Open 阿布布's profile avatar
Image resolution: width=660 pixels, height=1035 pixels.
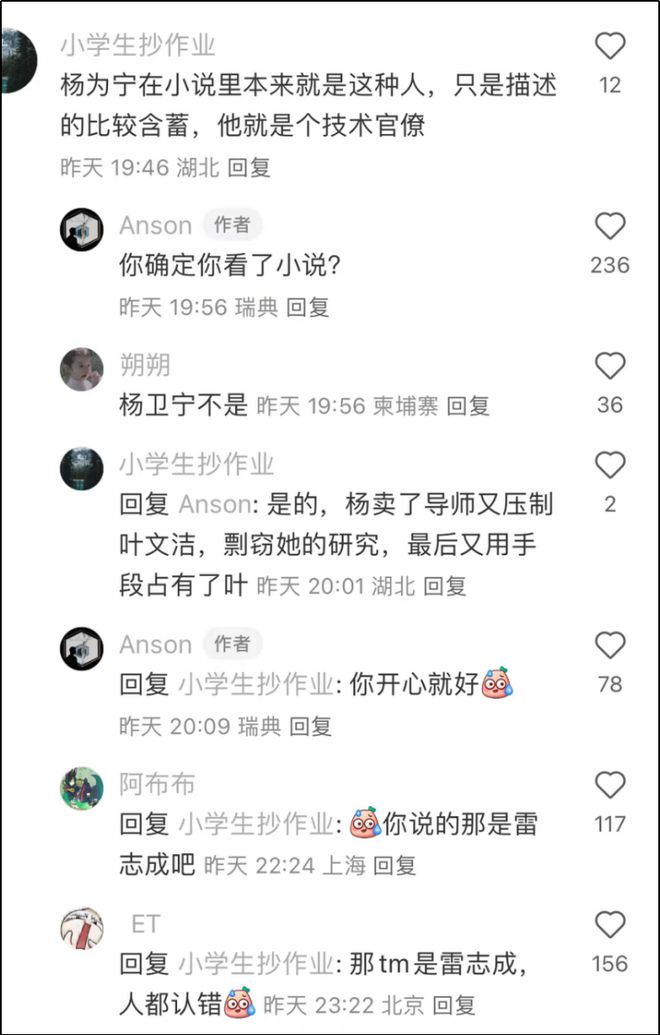click(81, 789)
